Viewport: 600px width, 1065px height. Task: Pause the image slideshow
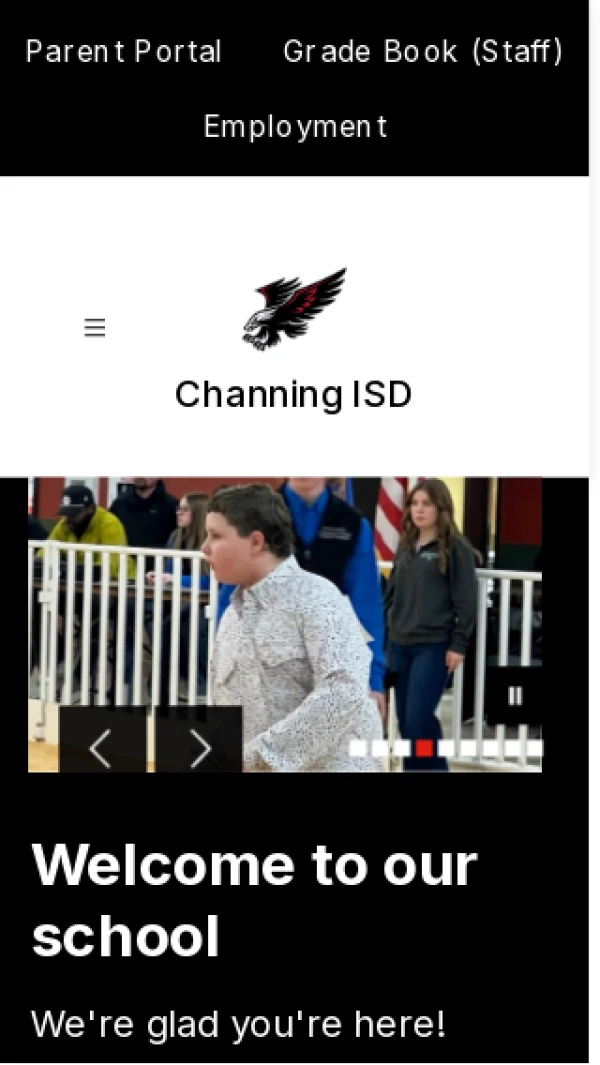tap(514, 696)
